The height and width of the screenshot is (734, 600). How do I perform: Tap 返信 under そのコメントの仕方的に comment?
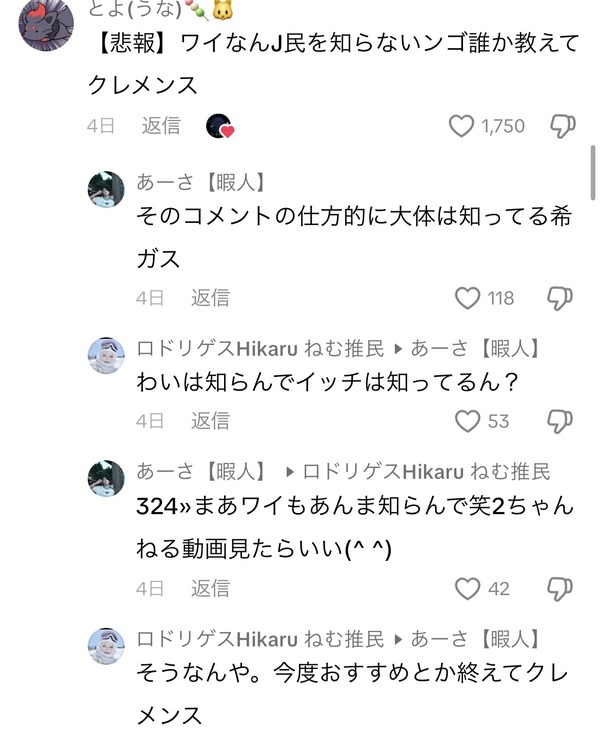click(x=210, y=297)
